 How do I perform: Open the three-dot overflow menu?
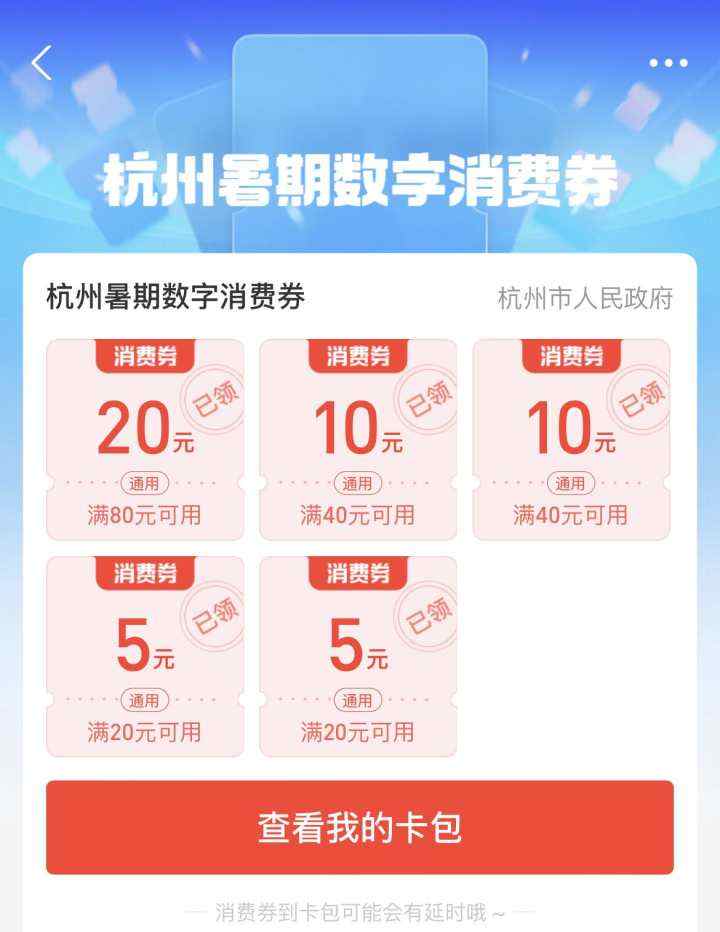[668, 63]
